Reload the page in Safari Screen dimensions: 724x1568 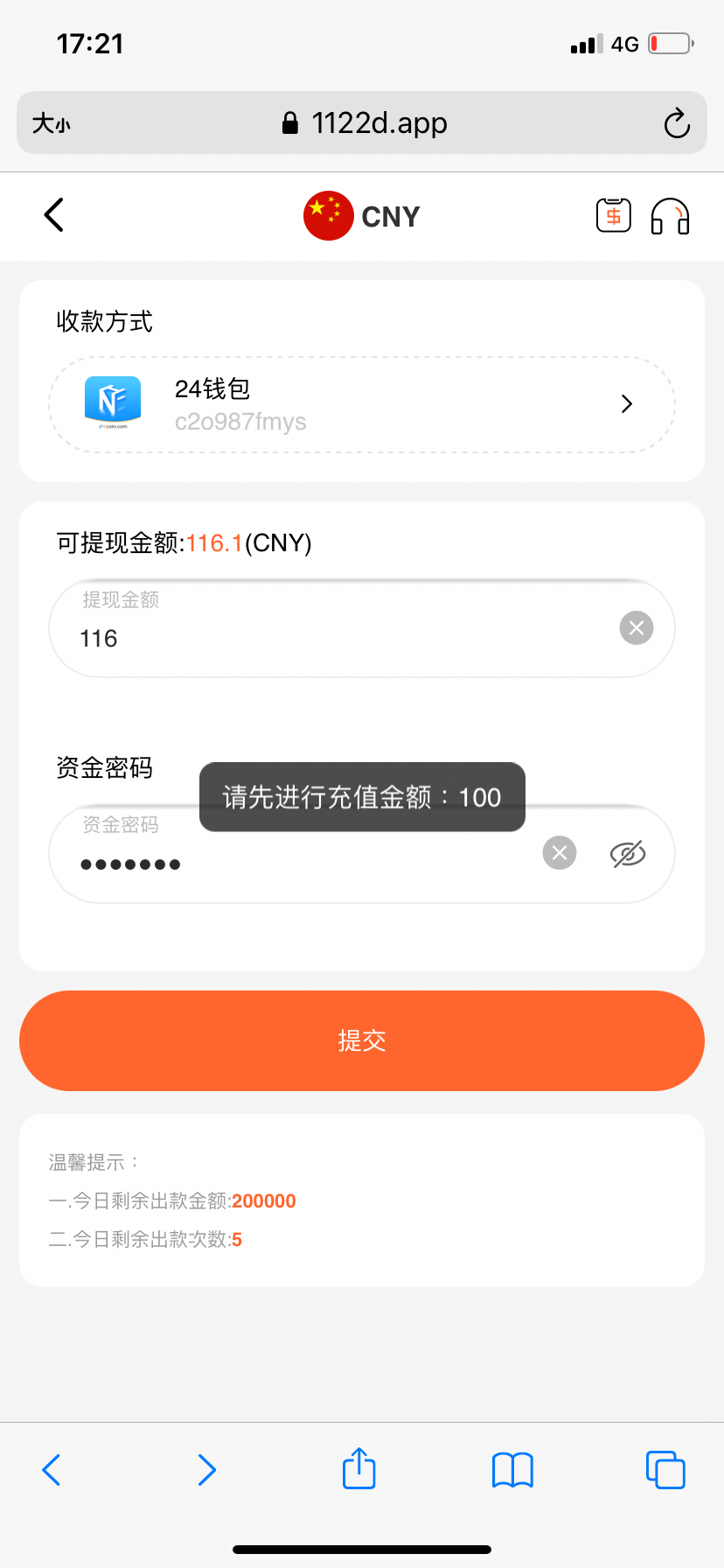(x=677, y=123)
